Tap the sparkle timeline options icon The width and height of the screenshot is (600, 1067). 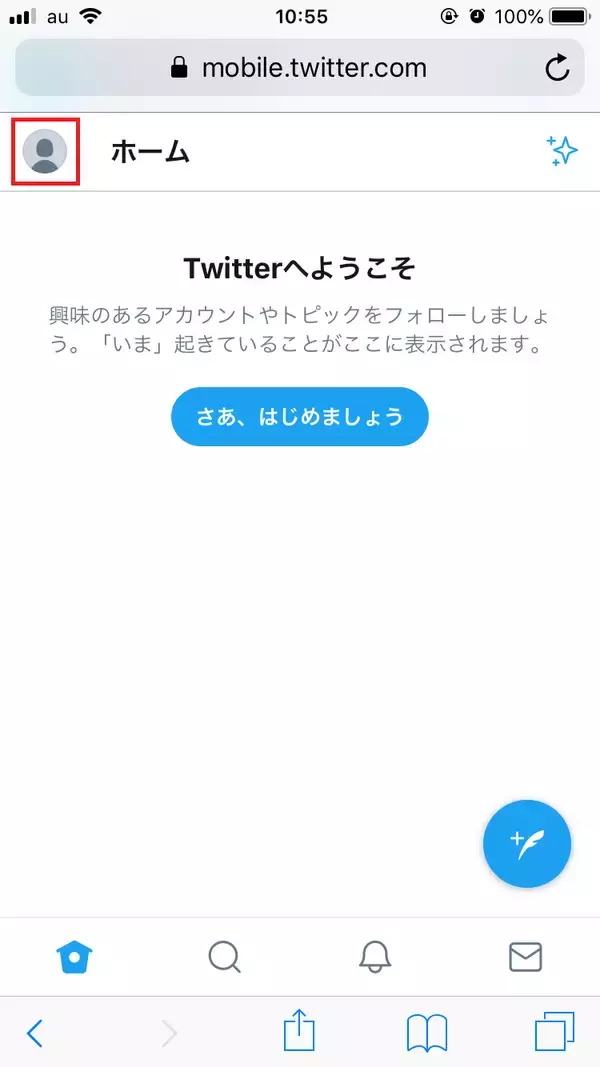562,151
